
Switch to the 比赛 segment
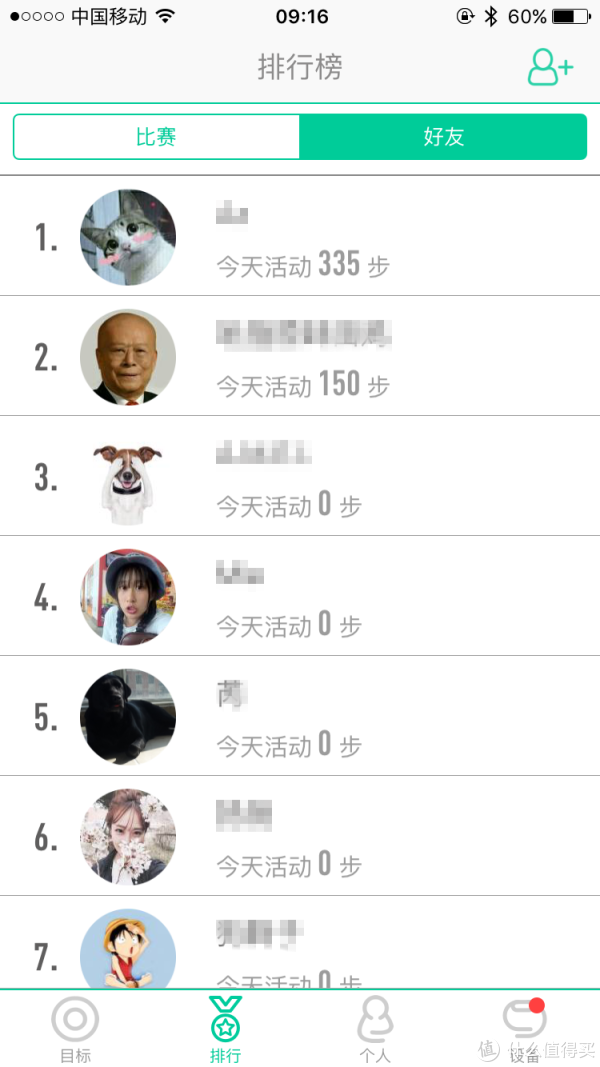pyautogui.click(x=156, y=137)
